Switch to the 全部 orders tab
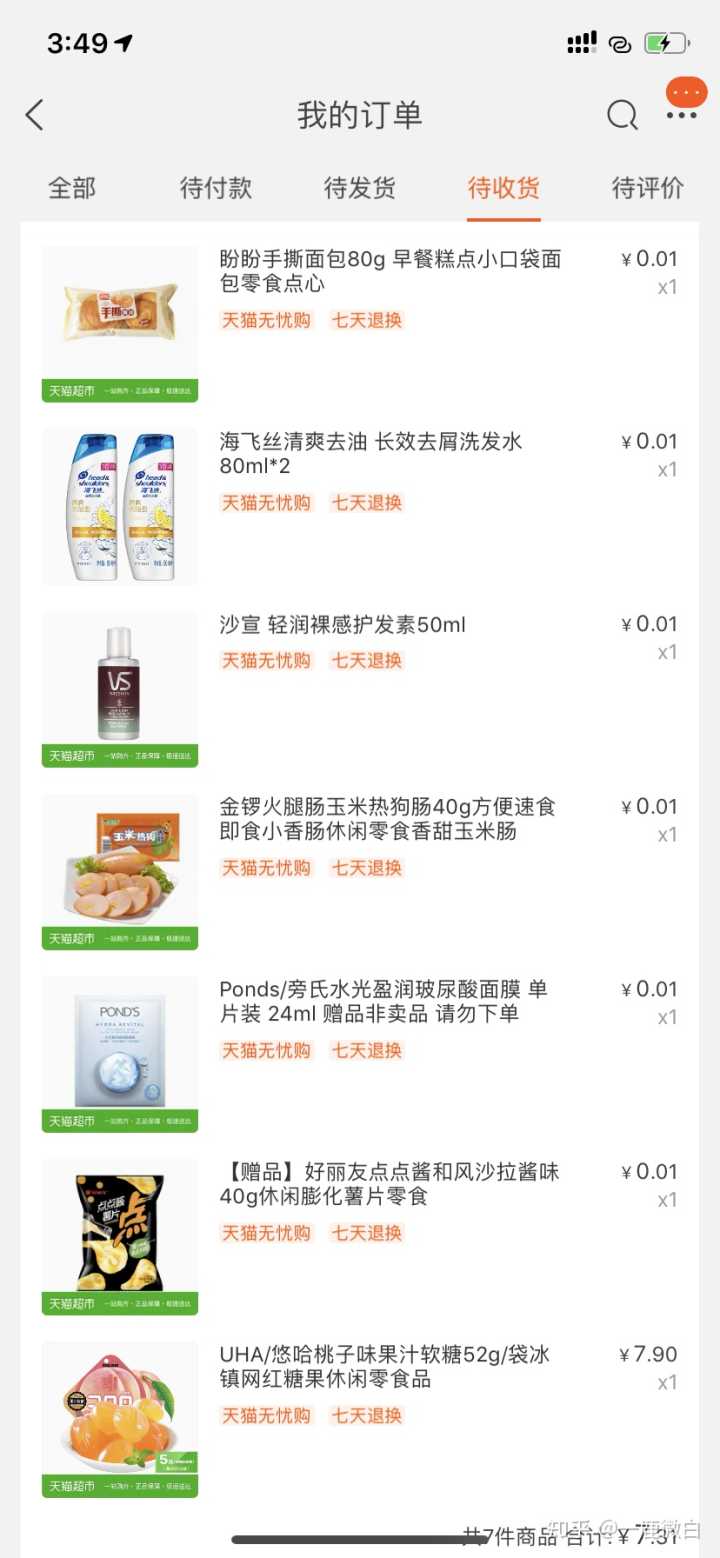Image resolution: width=720 pixels, height=1558 pixels. click(72, 188)
